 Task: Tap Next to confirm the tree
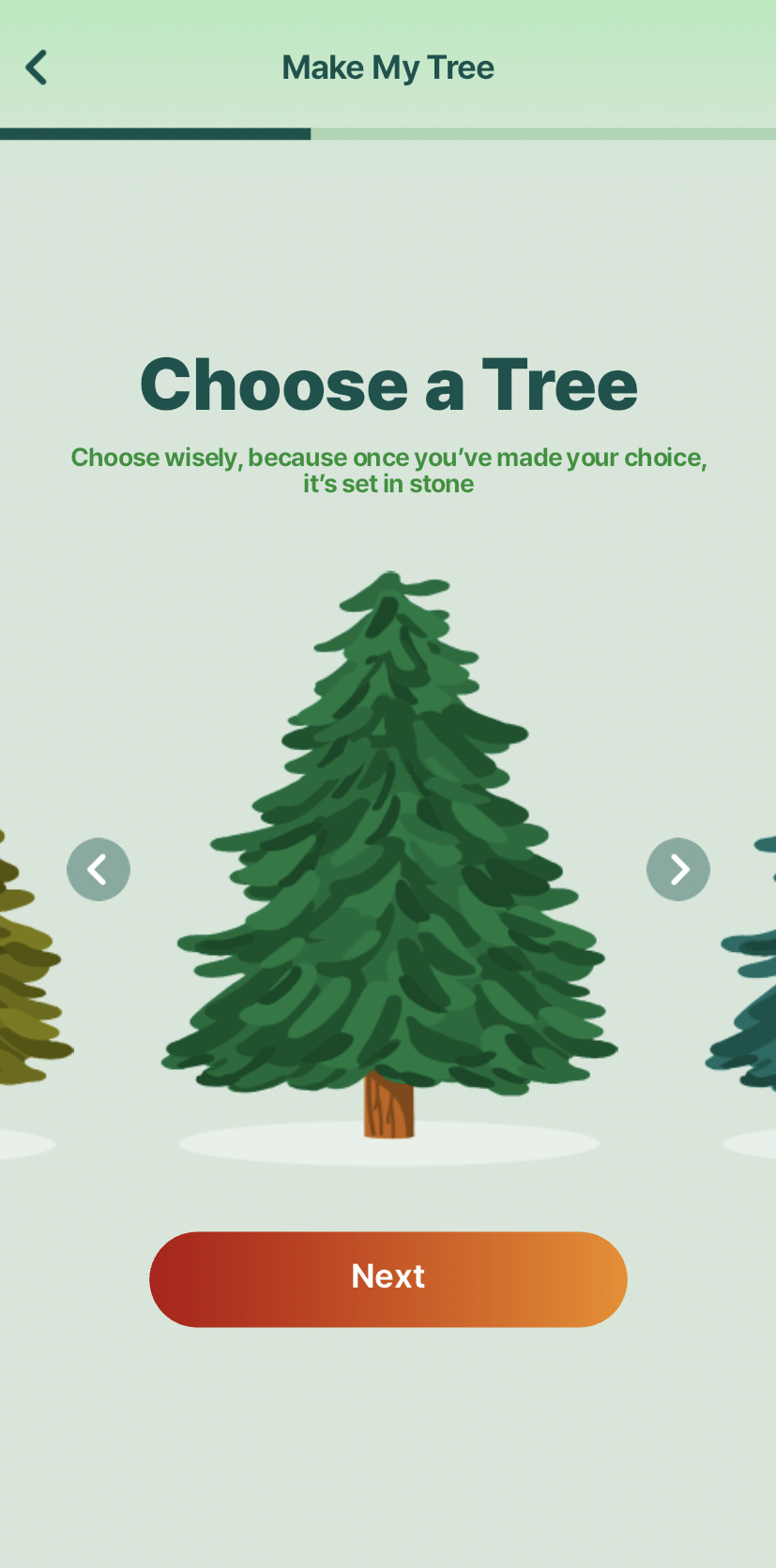(x=388, y=1279)
